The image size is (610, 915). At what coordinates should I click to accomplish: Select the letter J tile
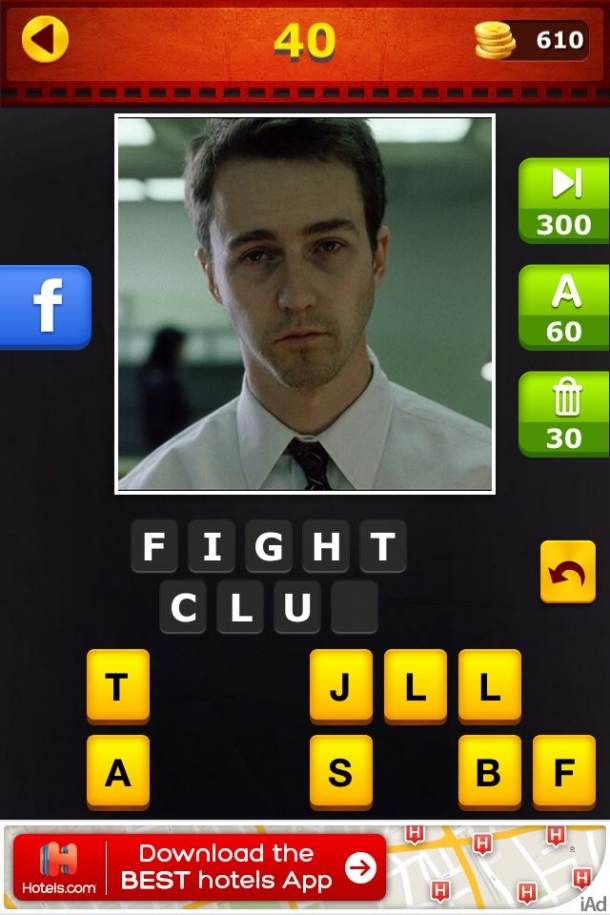[x=340, y=685]
